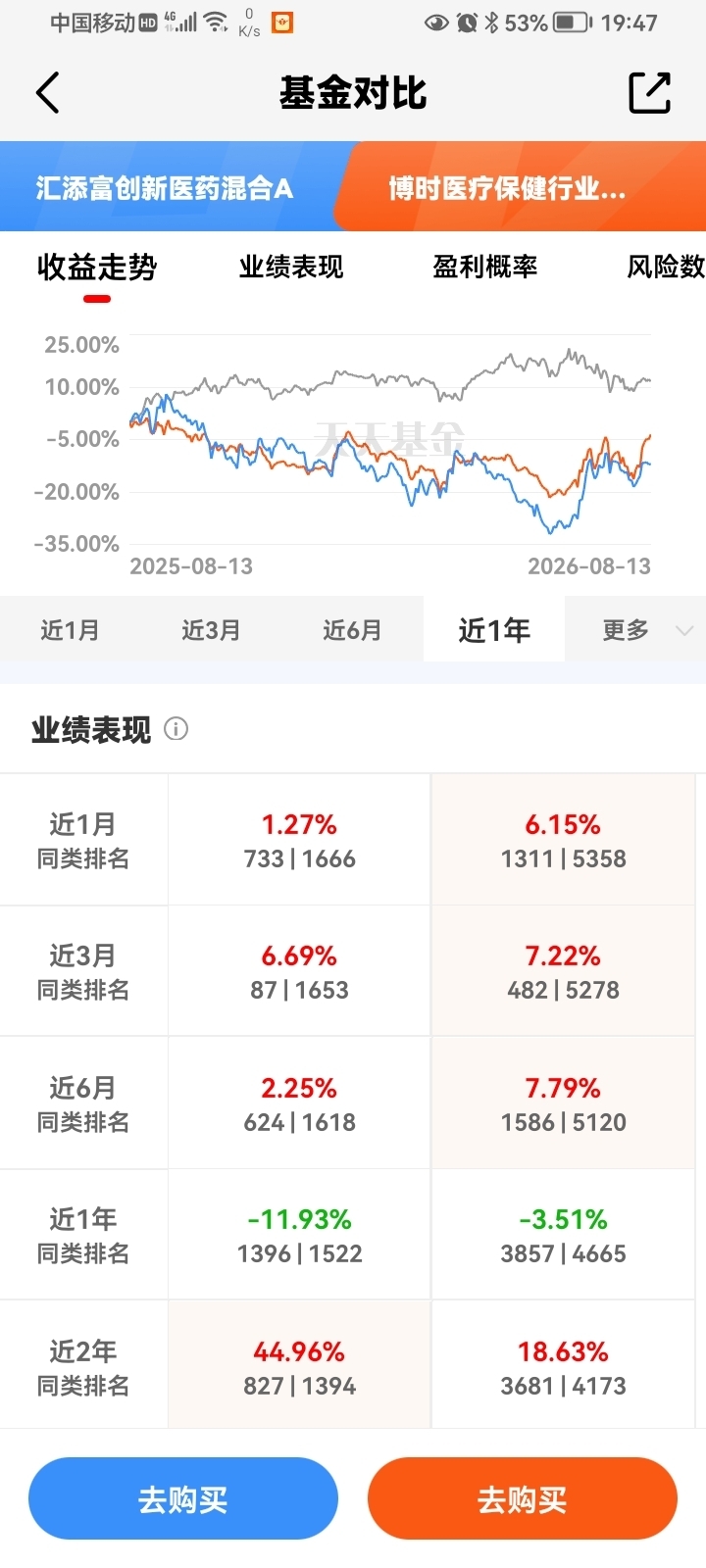The width and height of the screenshot is (706, 1568).
Task: Open the 汇添富创新医药混合A fund header
Action: pyautogui.click(x=165, y=187)
